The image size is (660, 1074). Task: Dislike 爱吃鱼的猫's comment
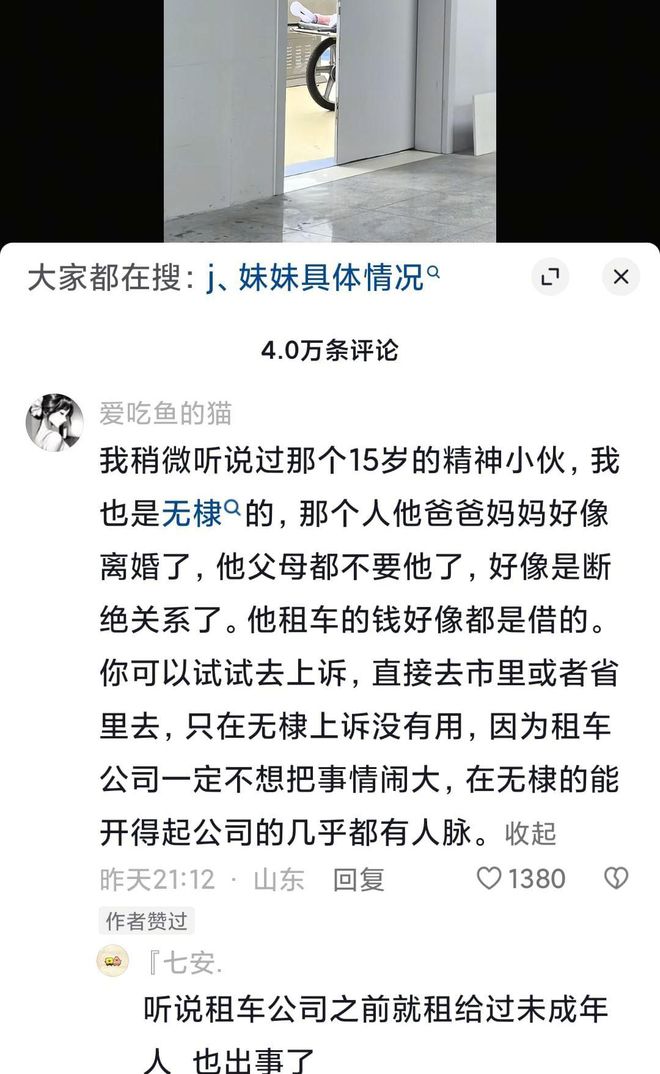pos(616,879)
